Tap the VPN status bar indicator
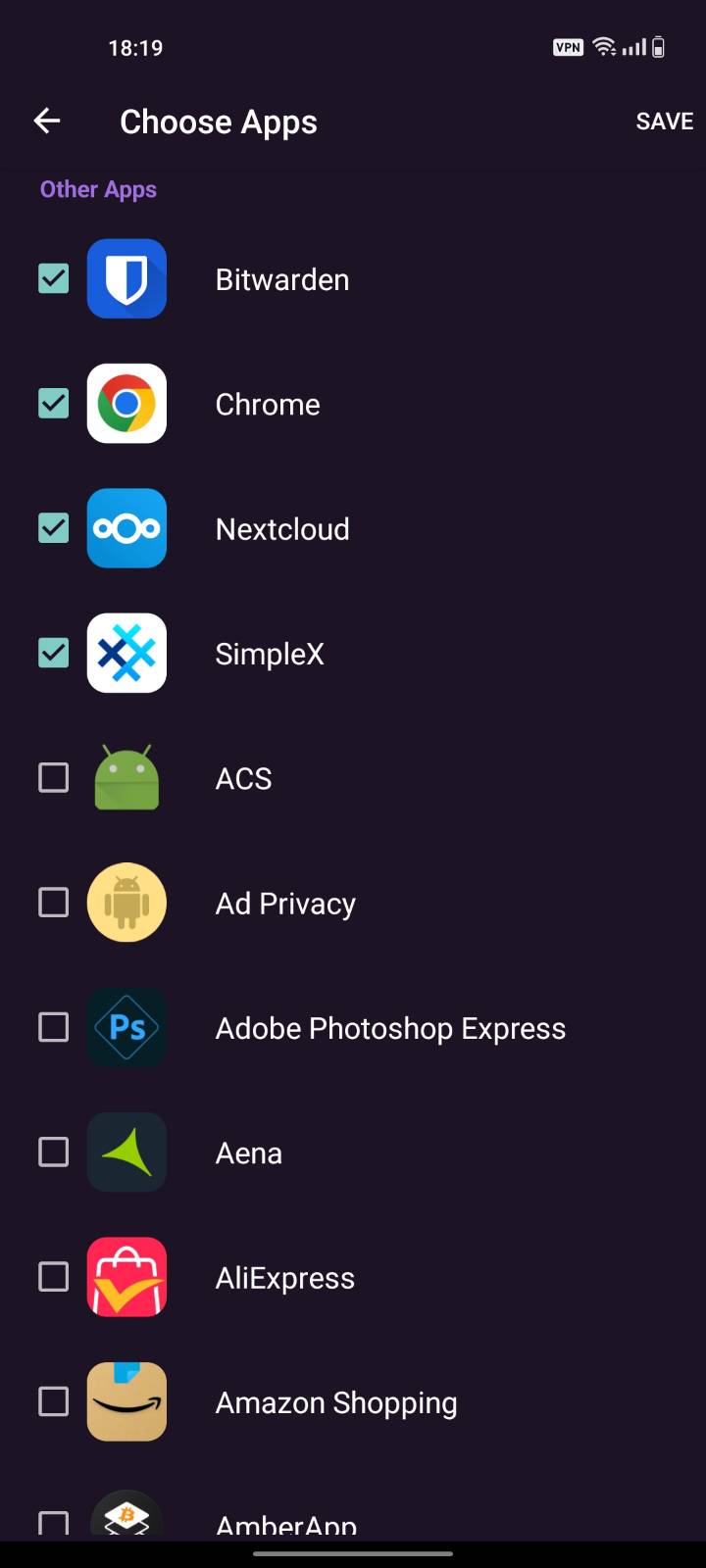Image resolution: width=706 pixels, height=1568 pixels. [x=568, y=46]
